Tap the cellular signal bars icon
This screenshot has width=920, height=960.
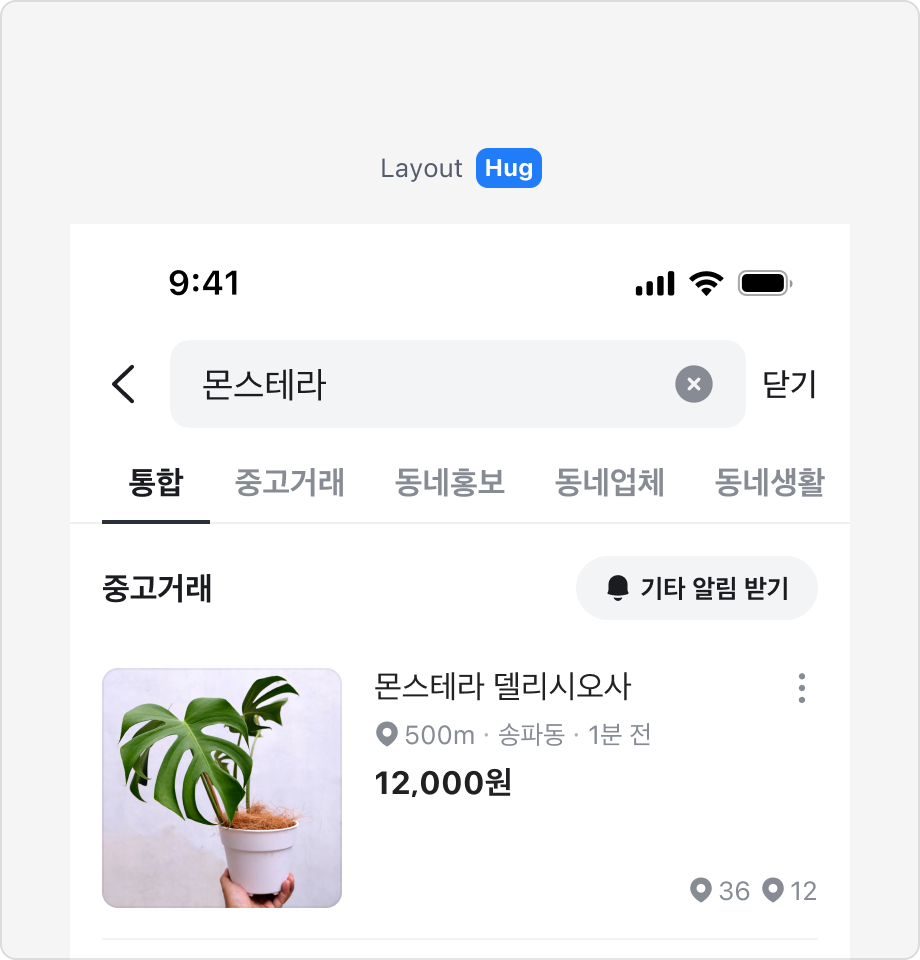coord(655,283)
